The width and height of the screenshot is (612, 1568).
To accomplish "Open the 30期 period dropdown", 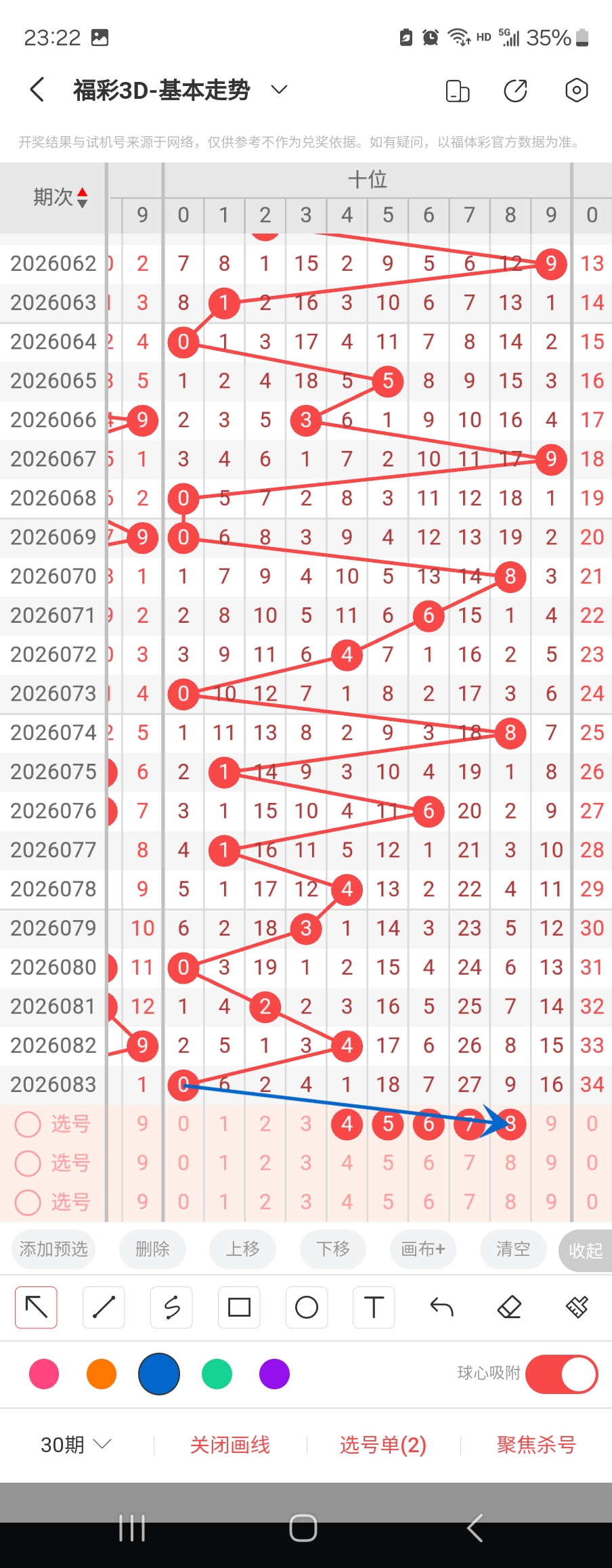I will 76,1445.
